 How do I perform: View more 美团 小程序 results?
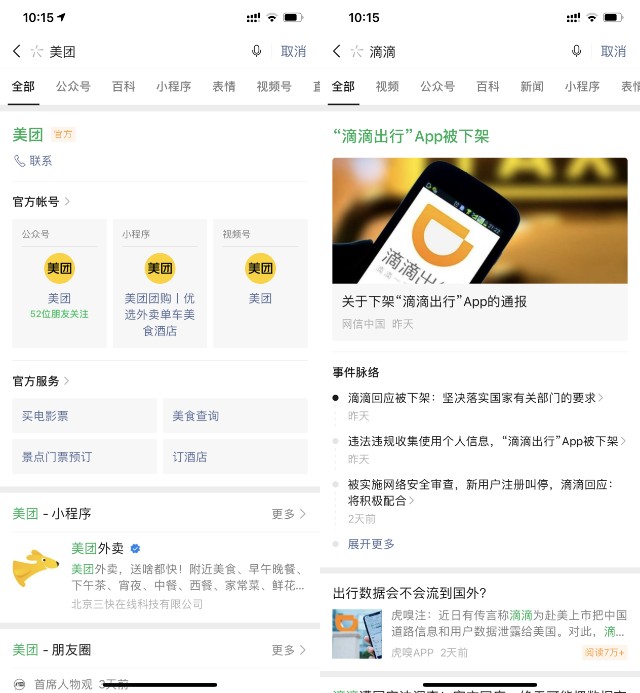click(x=288, y=514)
